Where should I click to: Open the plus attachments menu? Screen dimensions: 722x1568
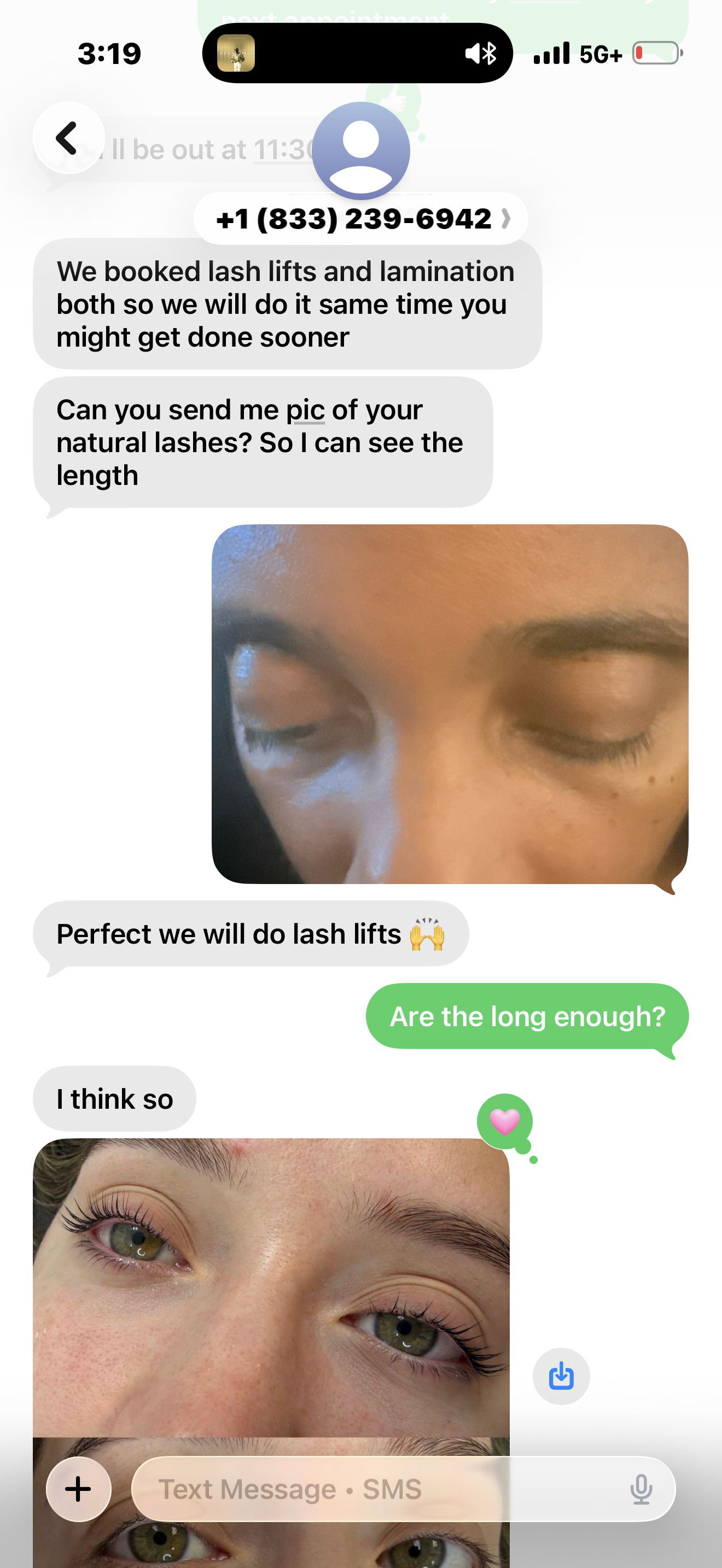79,1489
